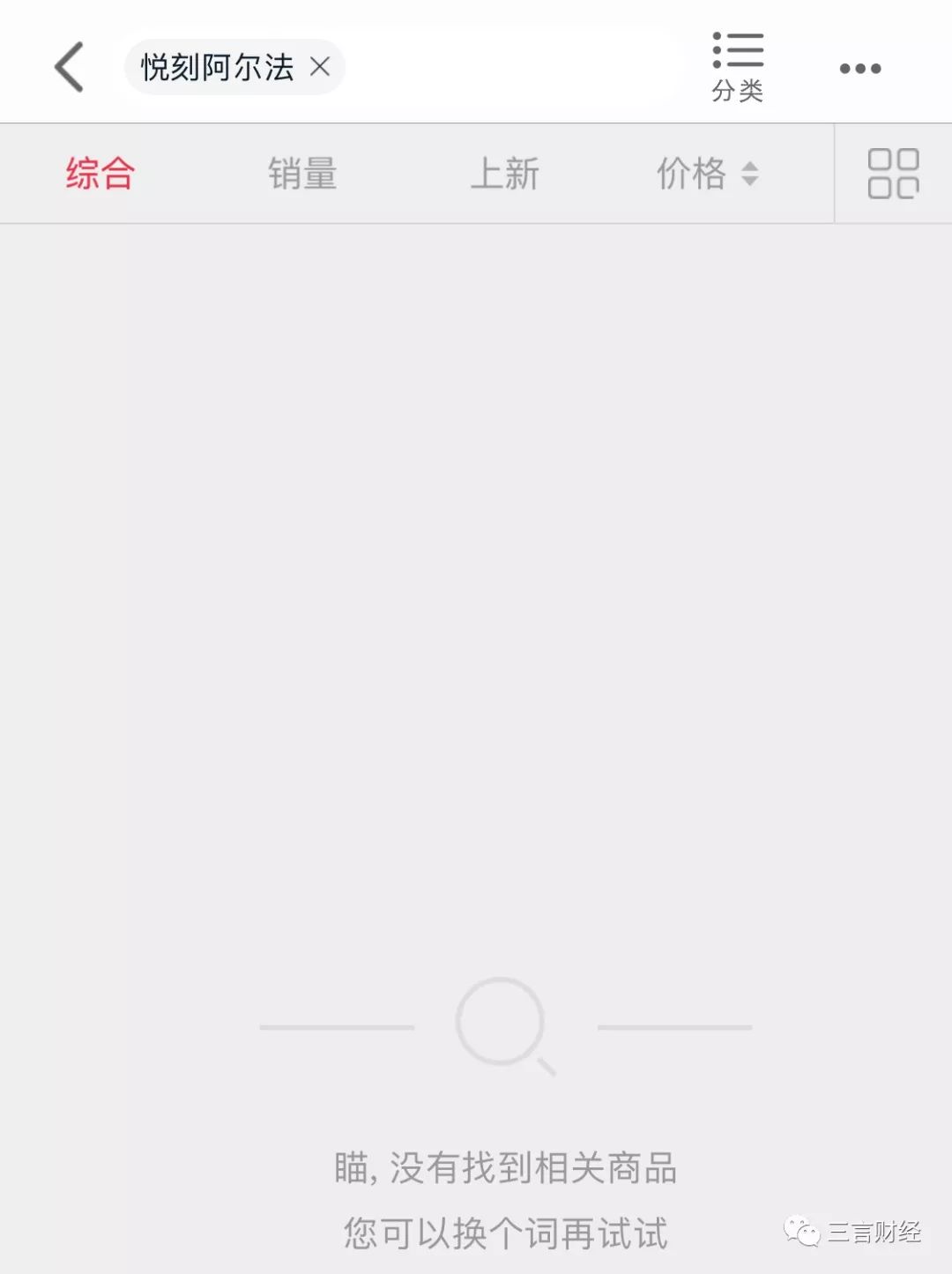Tap the list-style icon above 分类 label
Image resolution: width=952 pixels, height=1274 pixels.
(x=739, y=51)
